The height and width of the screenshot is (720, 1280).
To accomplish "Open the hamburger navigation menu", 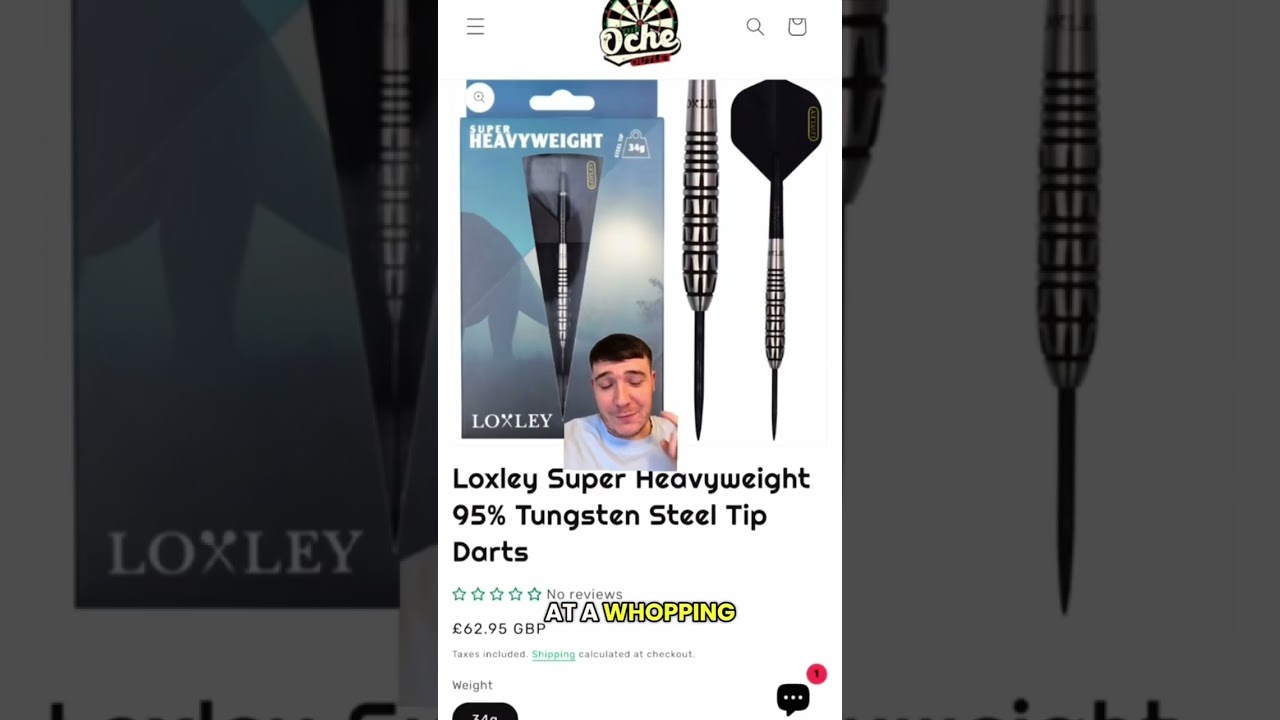I will [x=475, y=27].
